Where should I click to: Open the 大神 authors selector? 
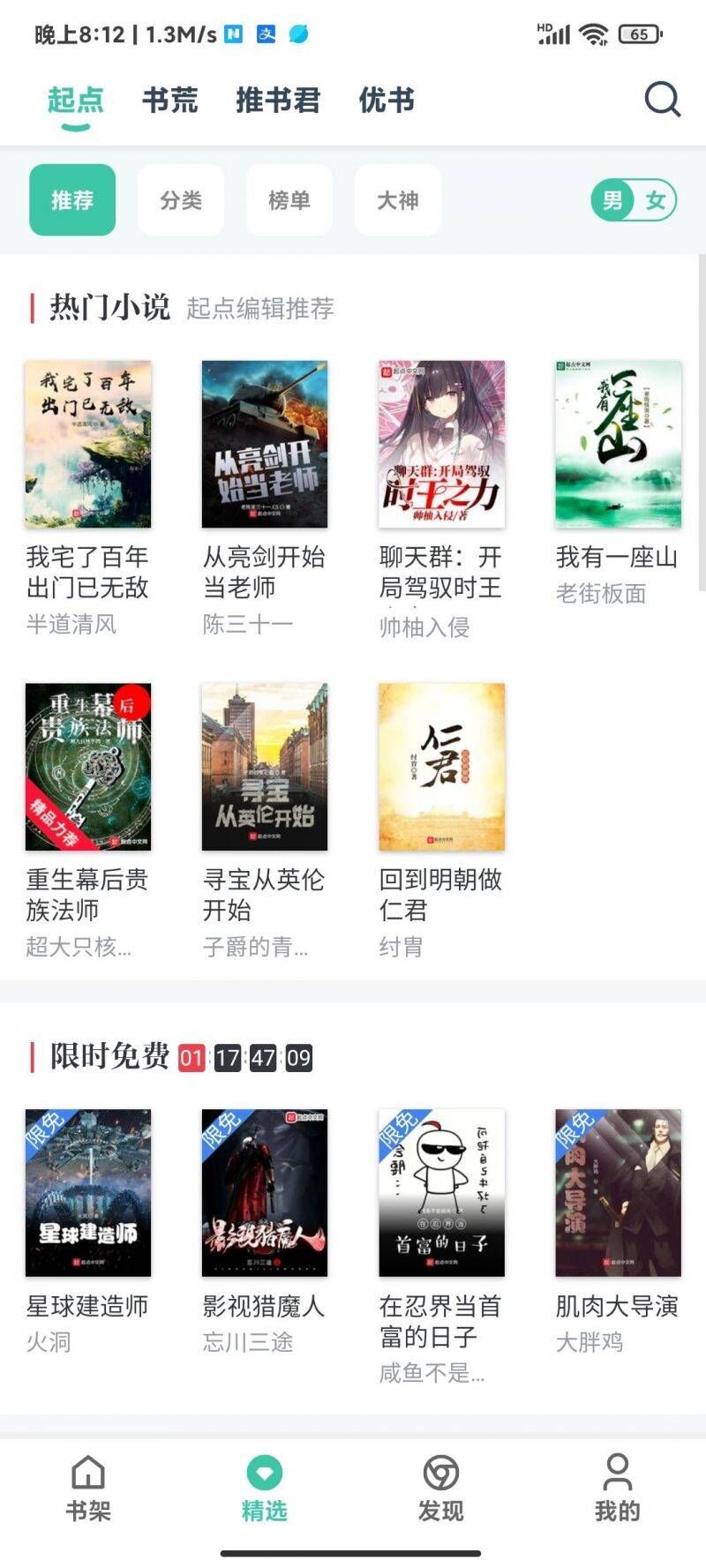398,200
